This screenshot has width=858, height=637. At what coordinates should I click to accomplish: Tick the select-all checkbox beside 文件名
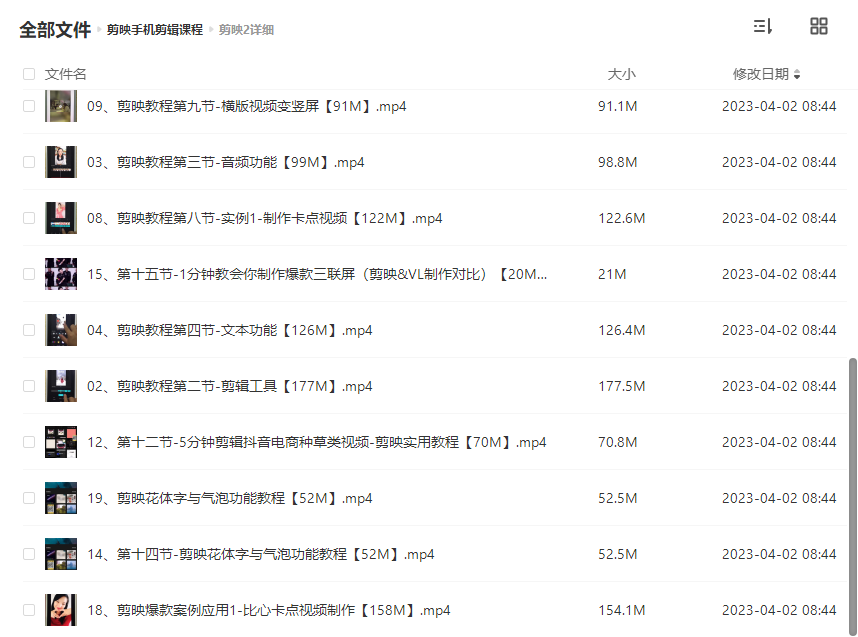(29, 74)
